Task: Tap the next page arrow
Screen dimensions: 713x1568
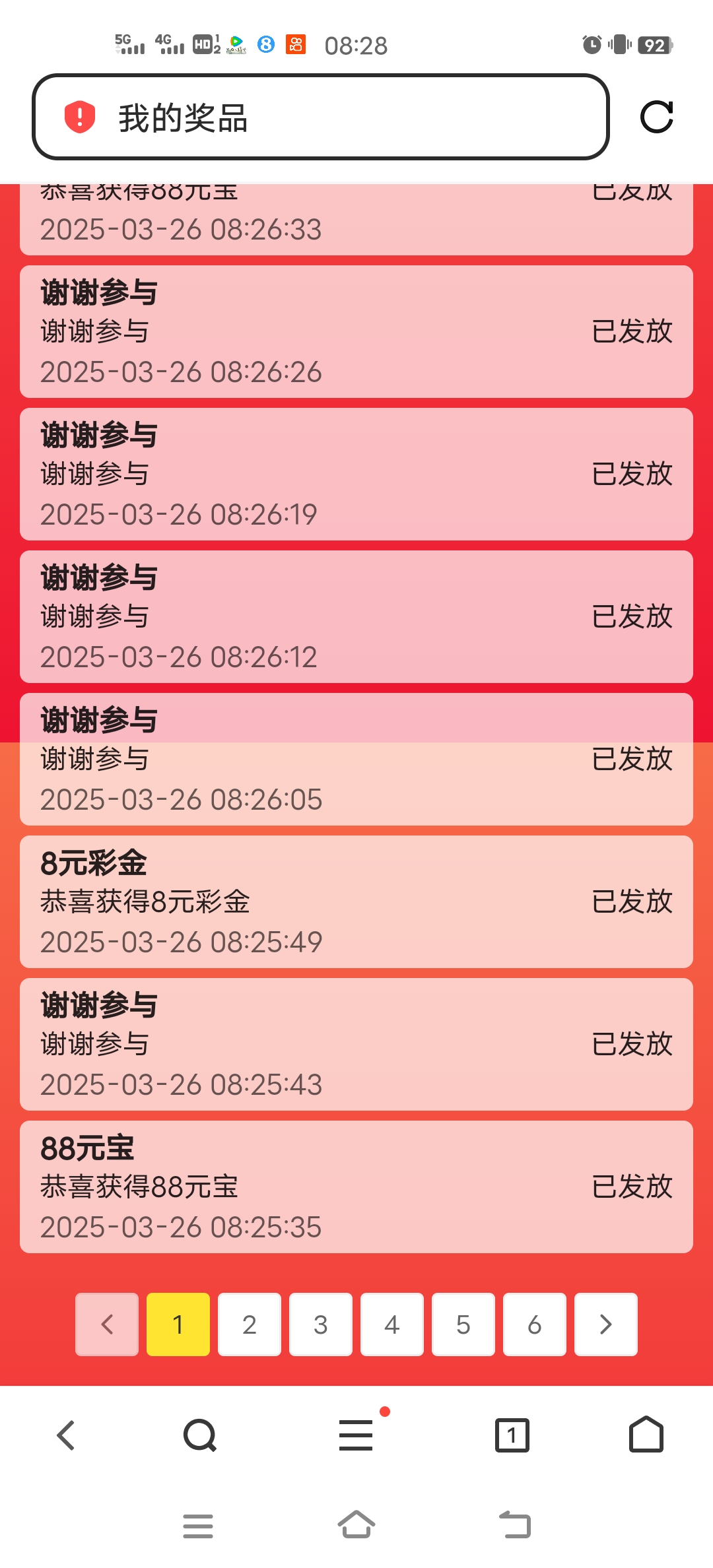Action: click(x=605, y=1324)
